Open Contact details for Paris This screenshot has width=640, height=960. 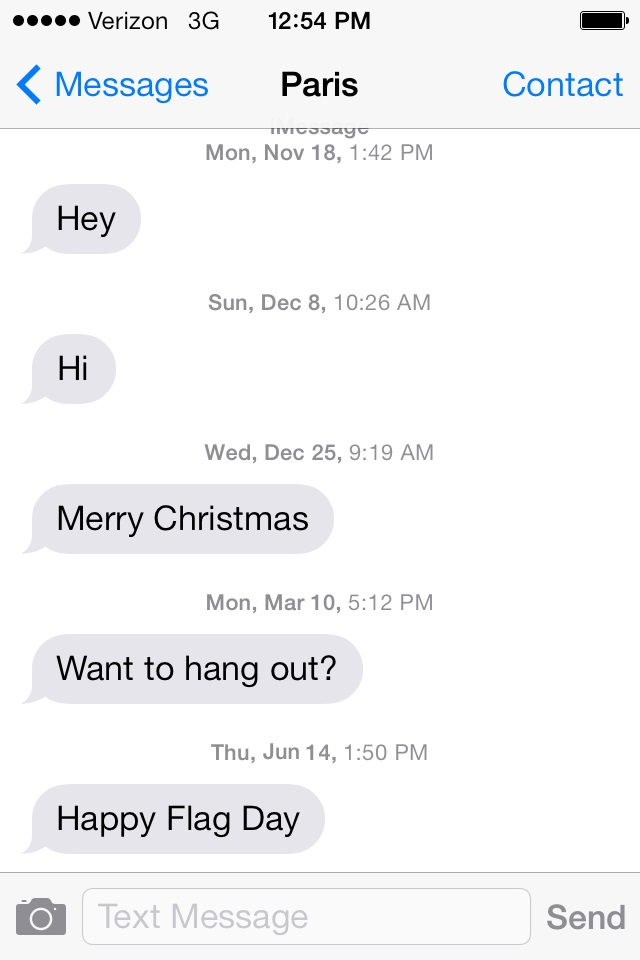click(x=562, y=86)
